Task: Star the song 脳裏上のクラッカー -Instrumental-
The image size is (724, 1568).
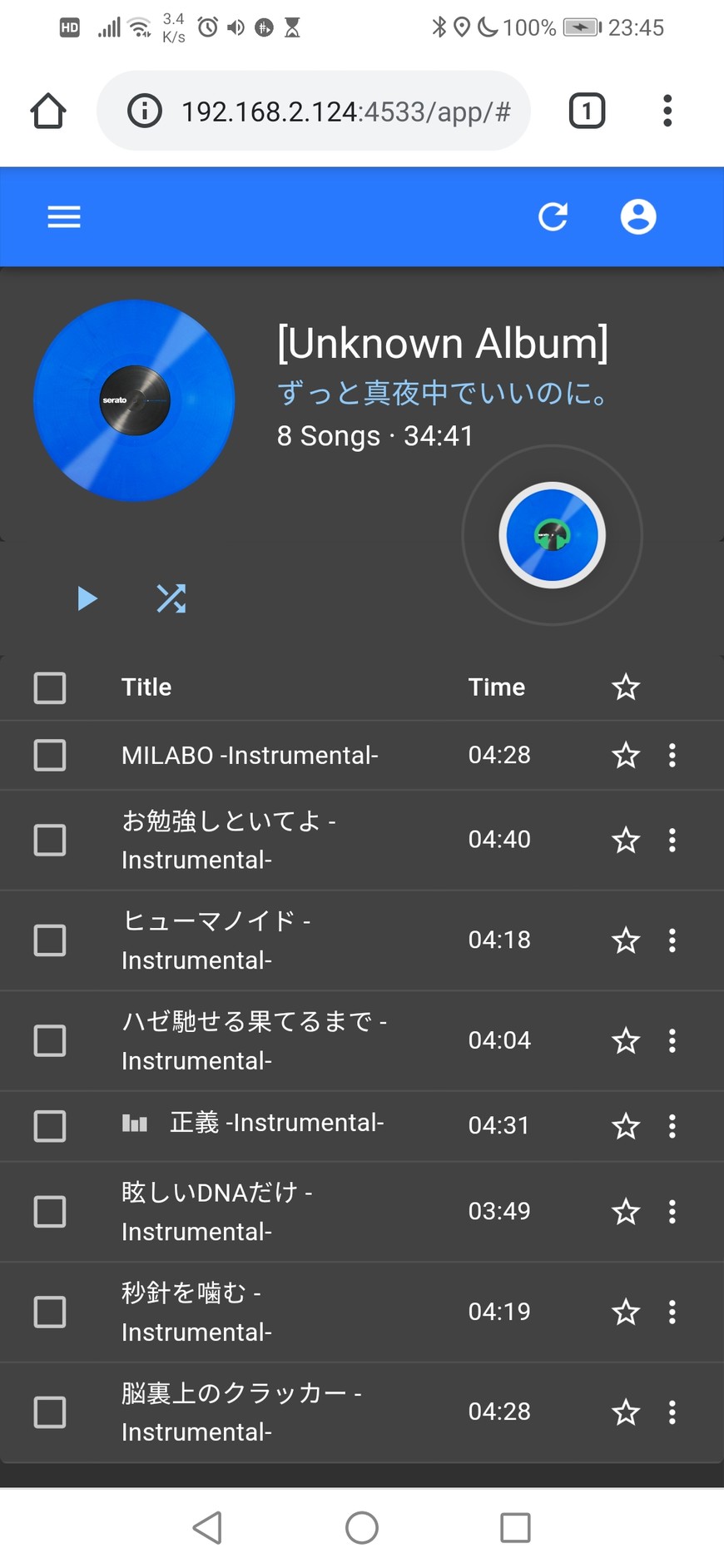Action: pos(626,1412)
